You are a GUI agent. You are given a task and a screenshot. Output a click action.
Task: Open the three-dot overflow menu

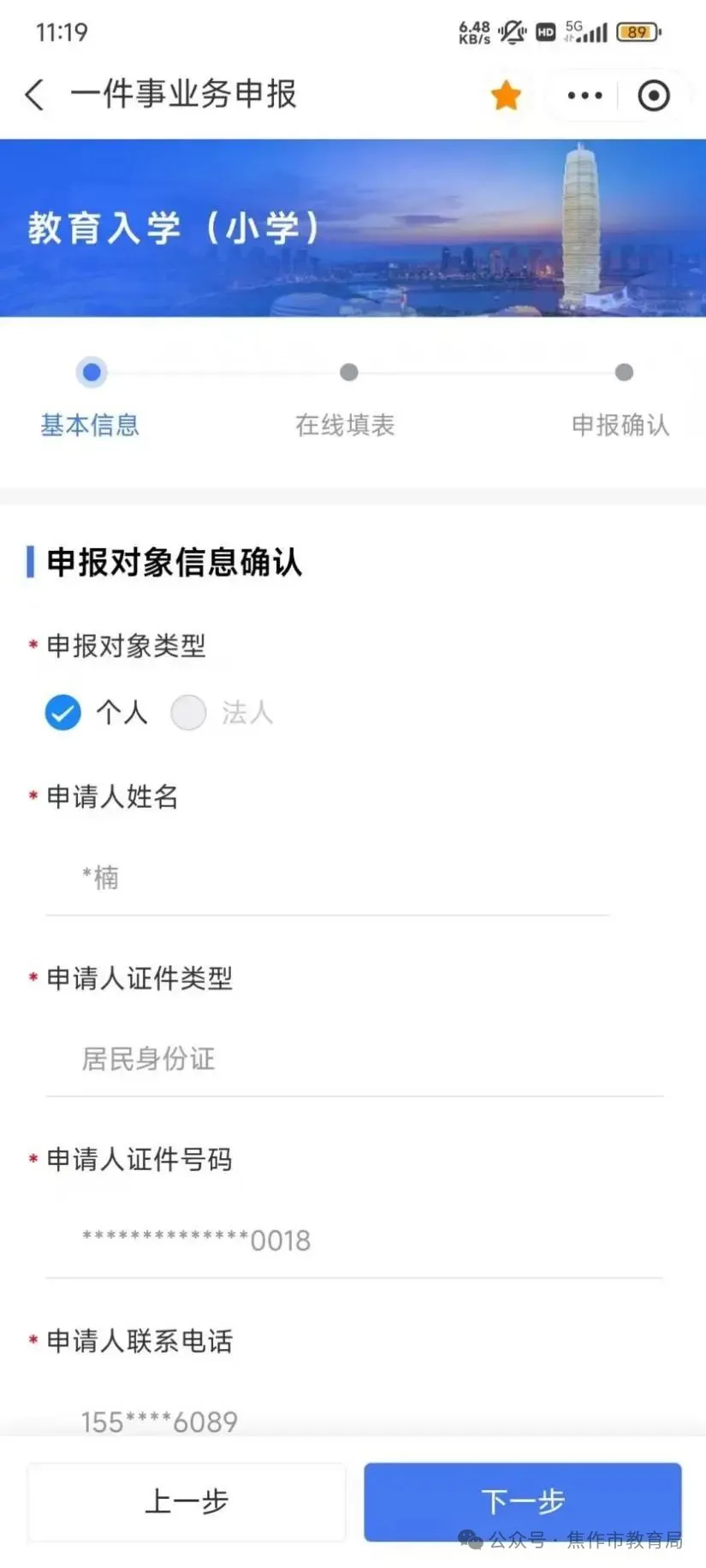[x=584, y=96]
